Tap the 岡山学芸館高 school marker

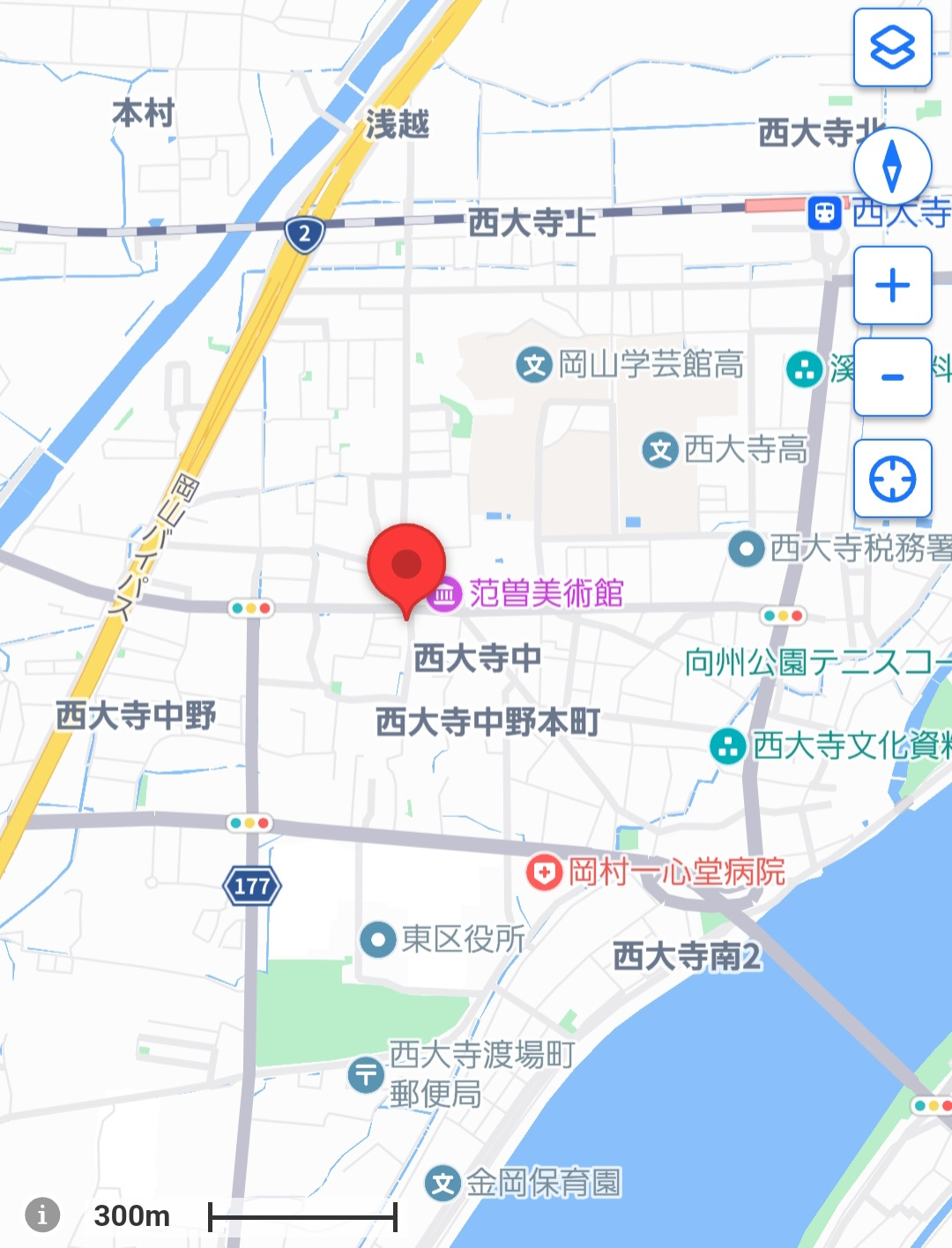click(x=534, y=364)
